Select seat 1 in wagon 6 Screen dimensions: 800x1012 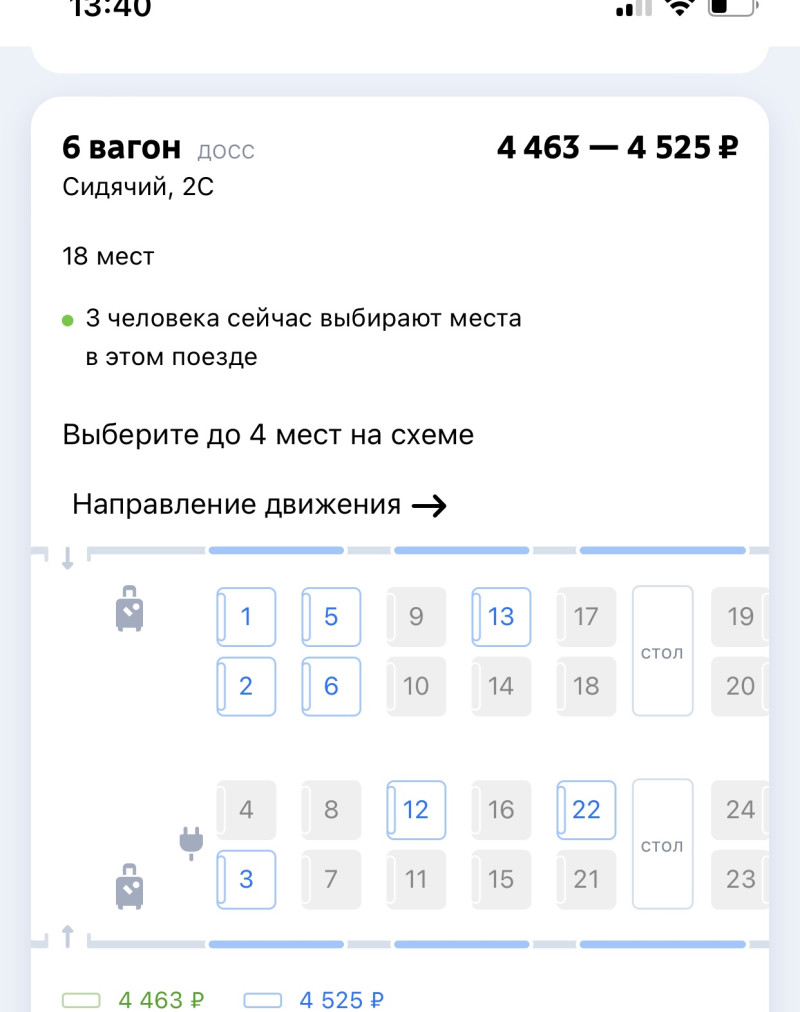click(246, 616)
